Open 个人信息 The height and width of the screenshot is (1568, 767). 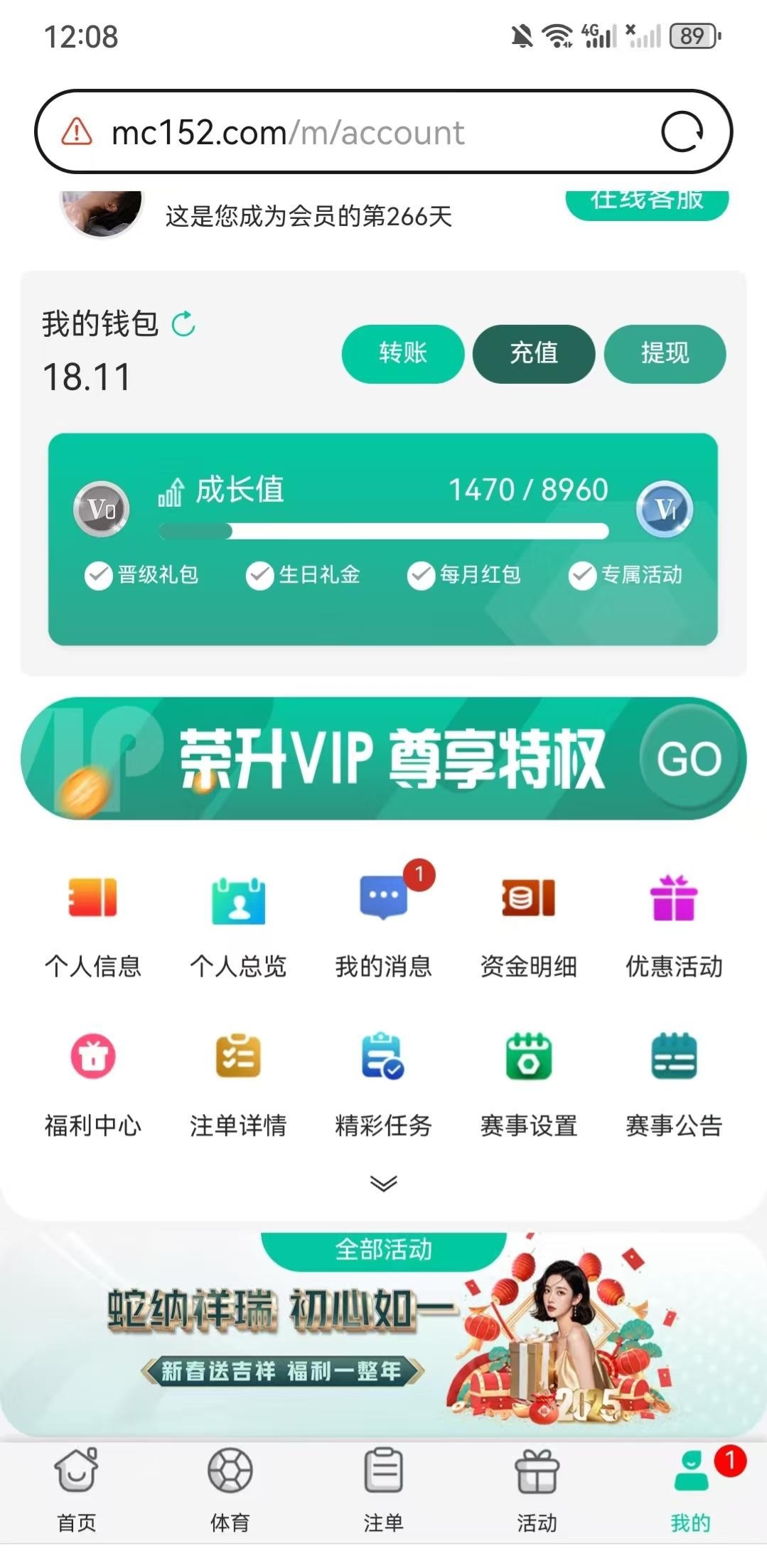(93, 924)
